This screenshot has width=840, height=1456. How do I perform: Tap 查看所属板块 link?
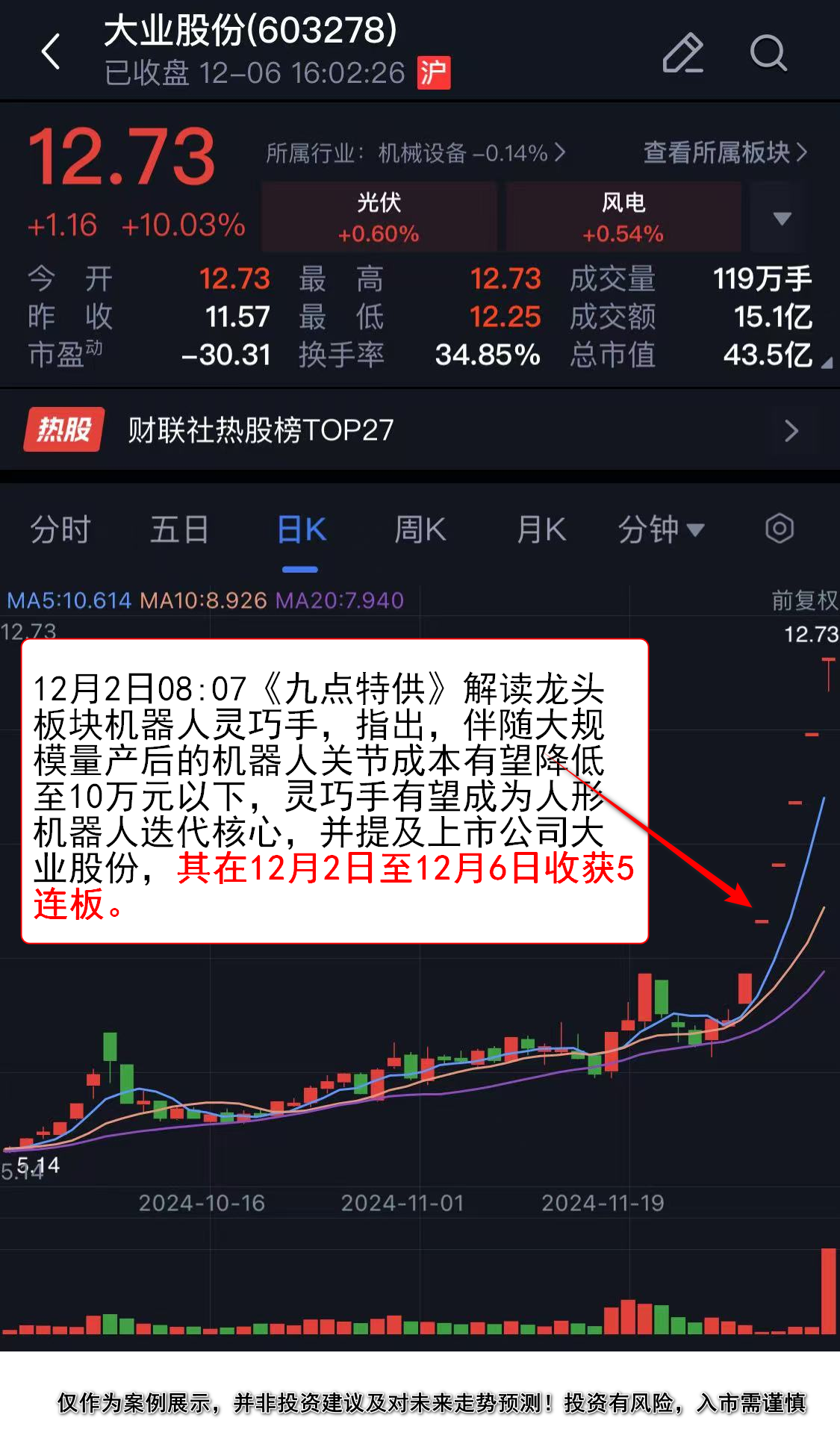click(x=724, y=153)
